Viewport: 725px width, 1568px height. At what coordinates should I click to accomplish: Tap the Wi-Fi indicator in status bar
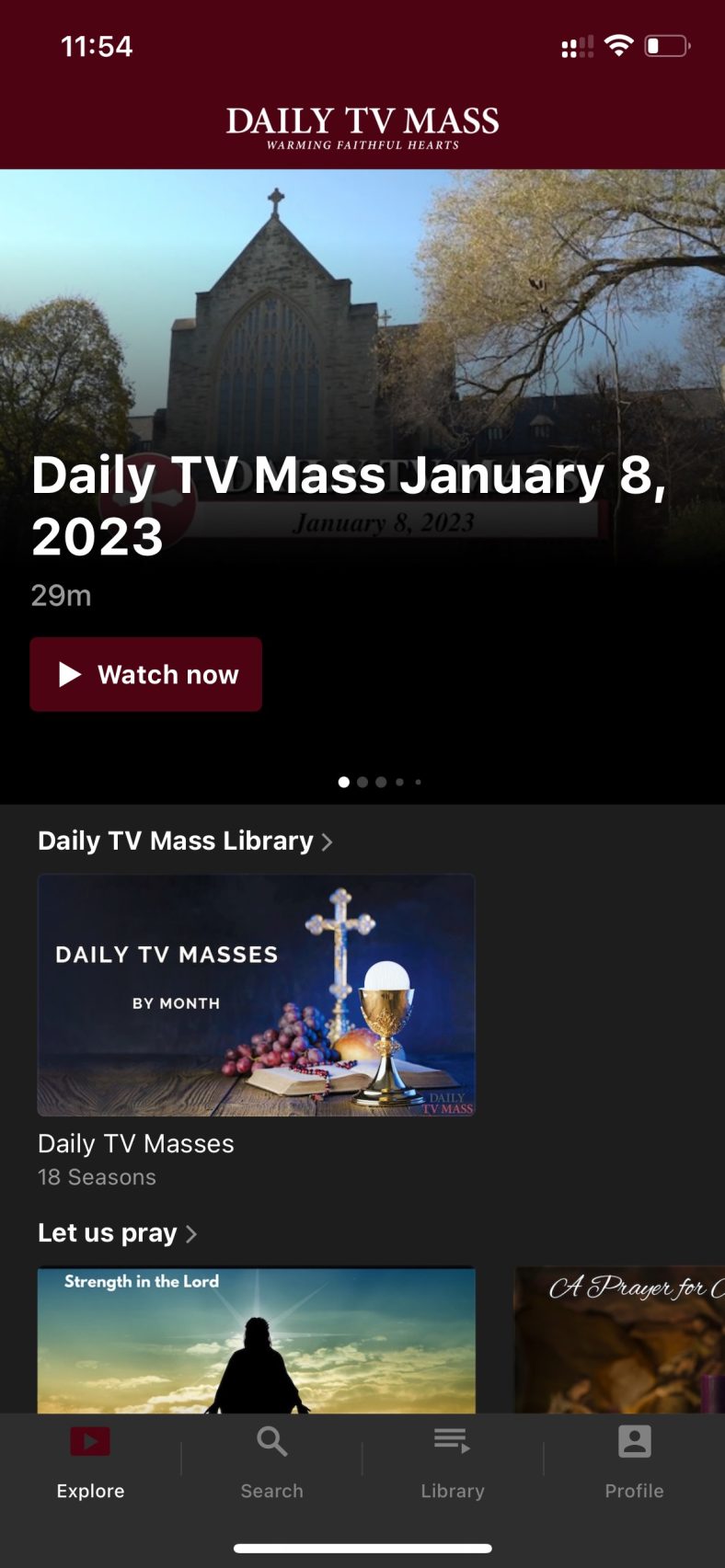coord(619,45)
